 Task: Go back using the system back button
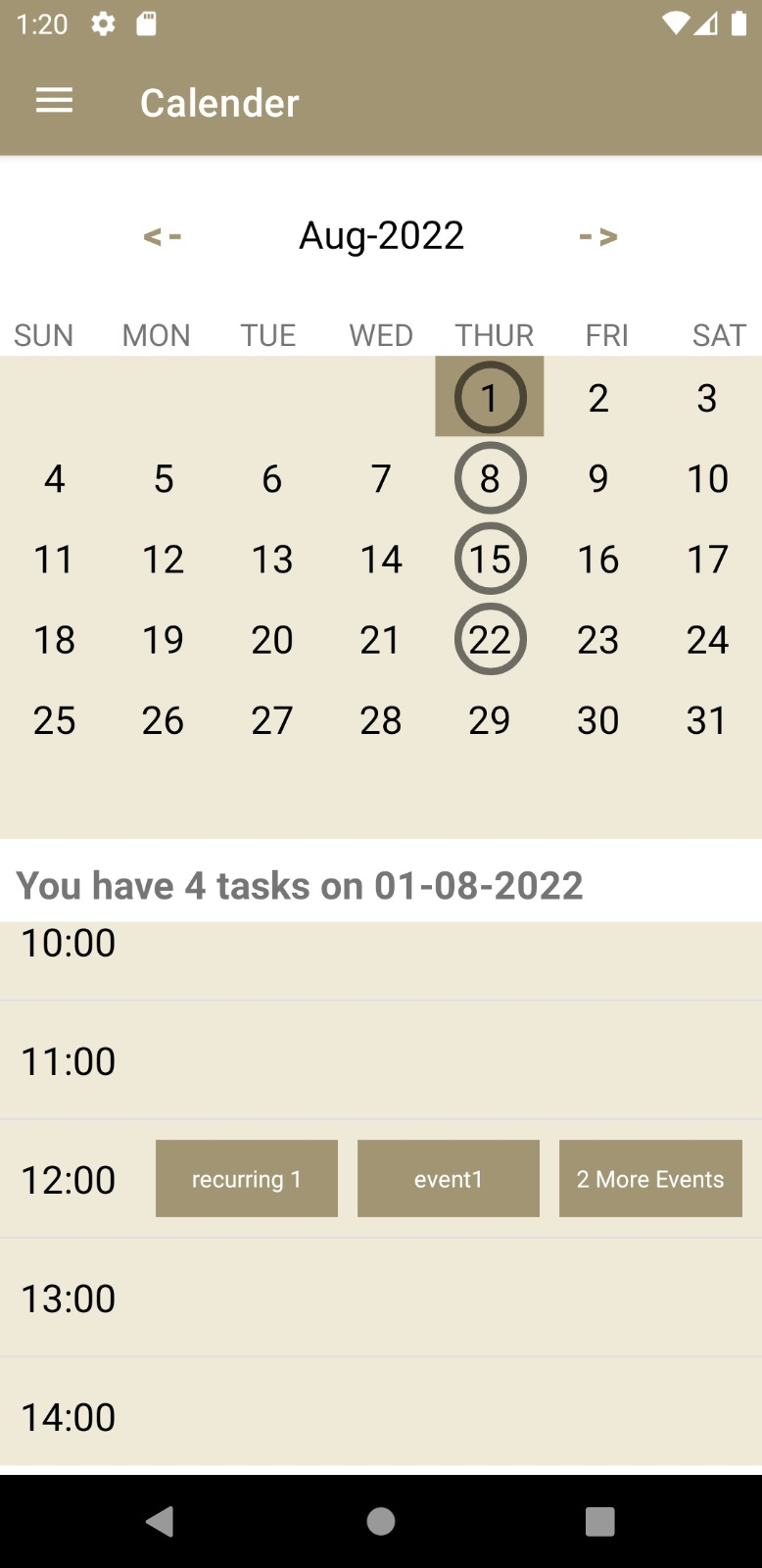pos(160,1521)
